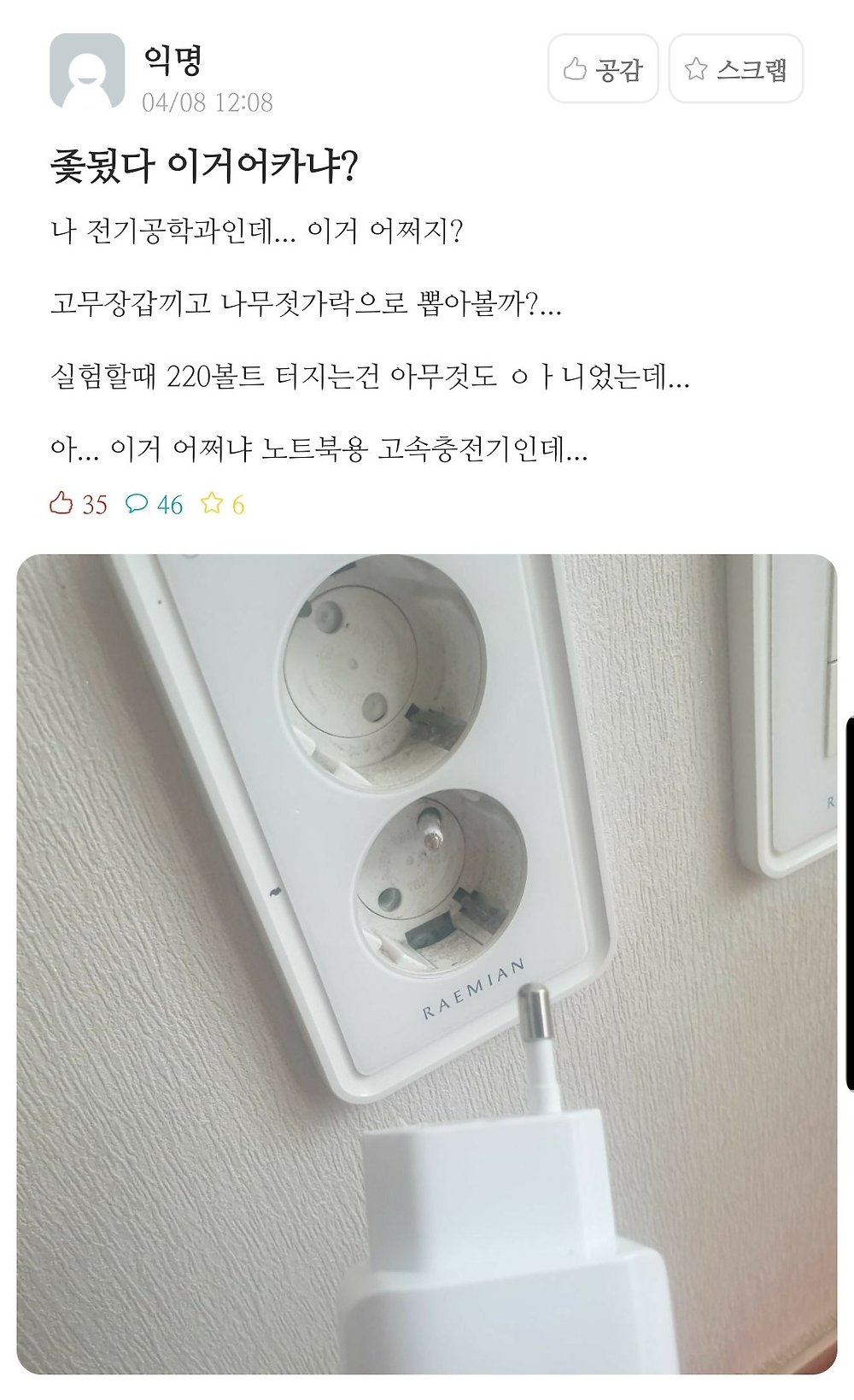Scrap the post with 스크랩 button

(735, 69)
